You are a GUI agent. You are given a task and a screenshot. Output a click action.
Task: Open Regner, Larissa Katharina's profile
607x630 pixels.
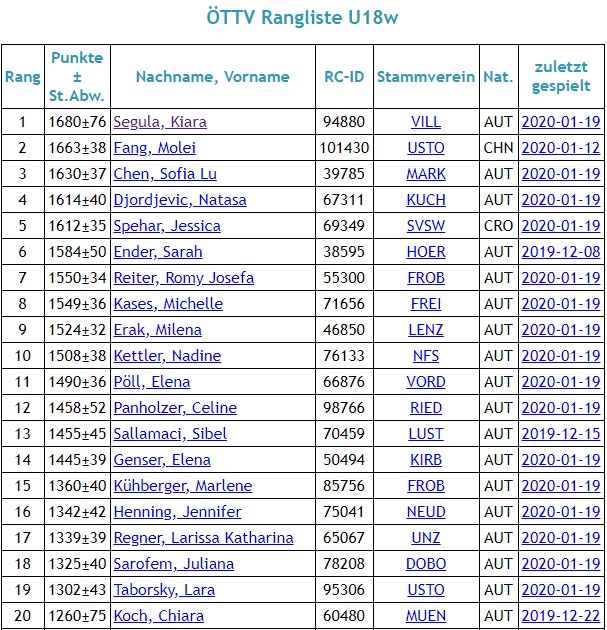(x=203, y=538)
